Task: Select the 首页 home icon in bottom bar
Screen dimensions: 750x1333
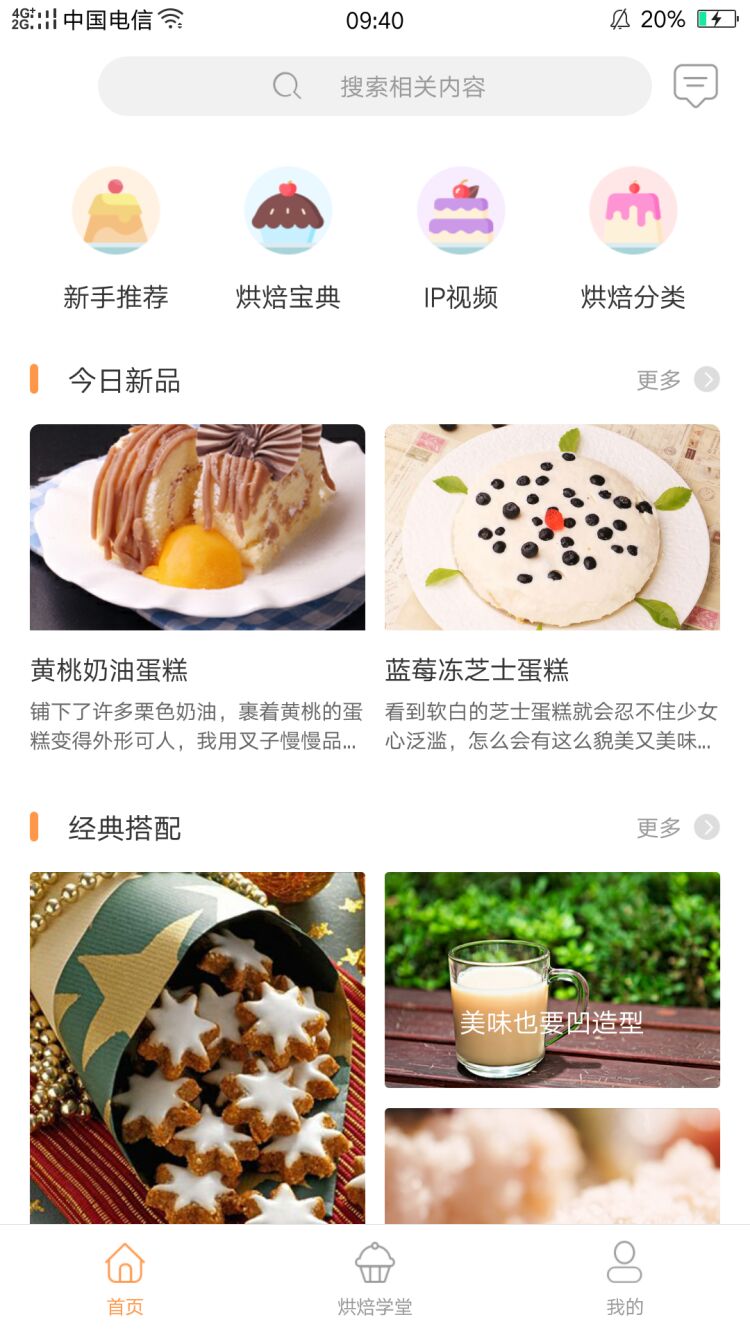Action: 124,1263
